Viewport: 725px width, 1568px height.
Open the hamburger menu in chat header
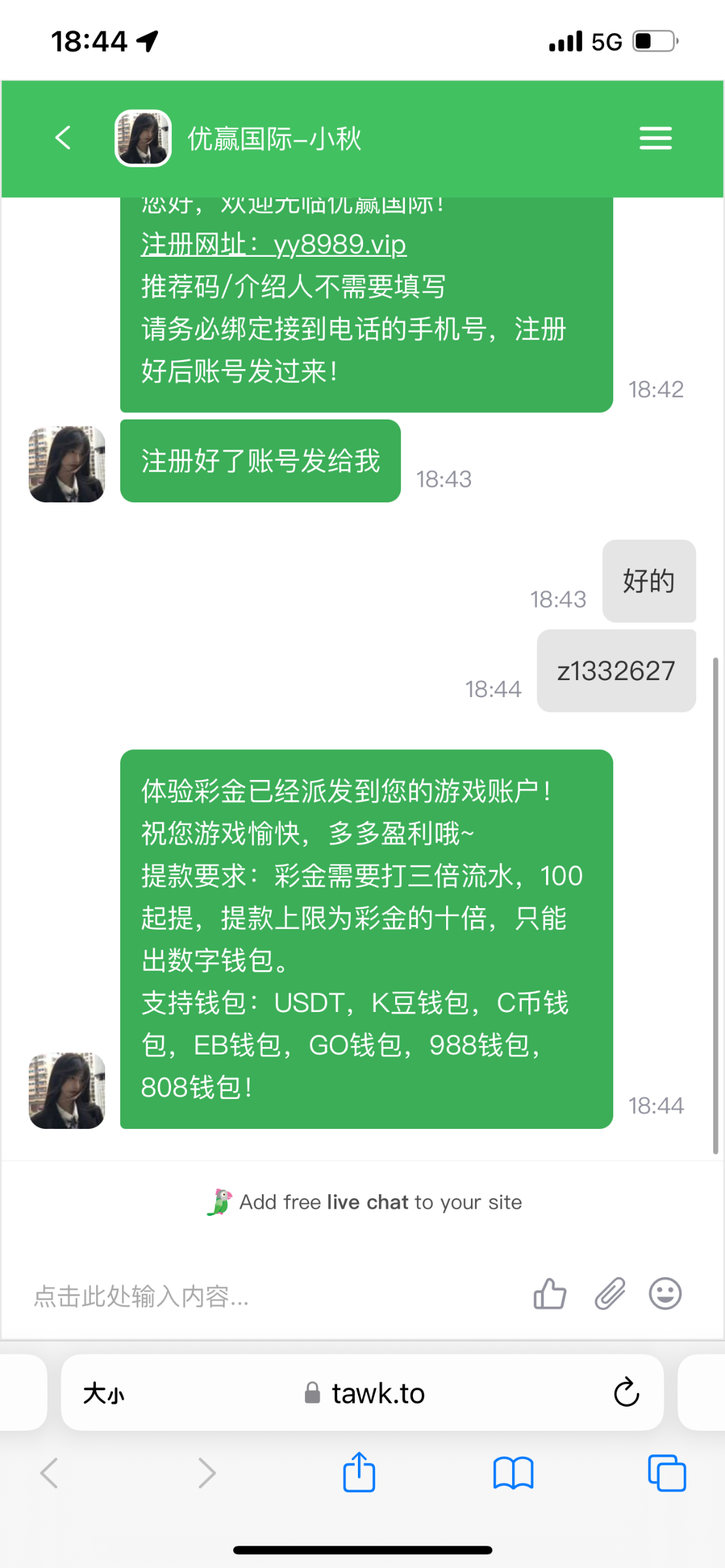655,138
